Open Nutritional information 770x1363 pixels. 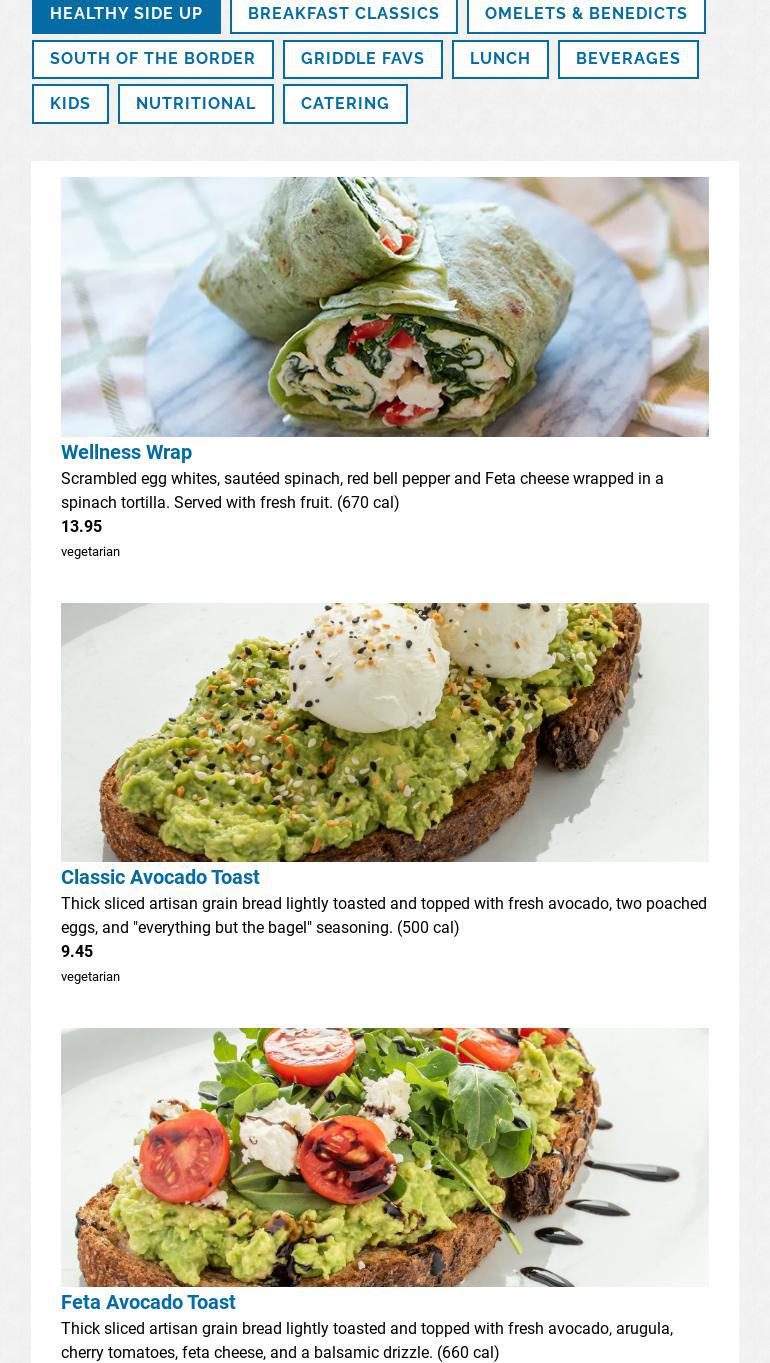pyautogui.click(x=196, y=104)
